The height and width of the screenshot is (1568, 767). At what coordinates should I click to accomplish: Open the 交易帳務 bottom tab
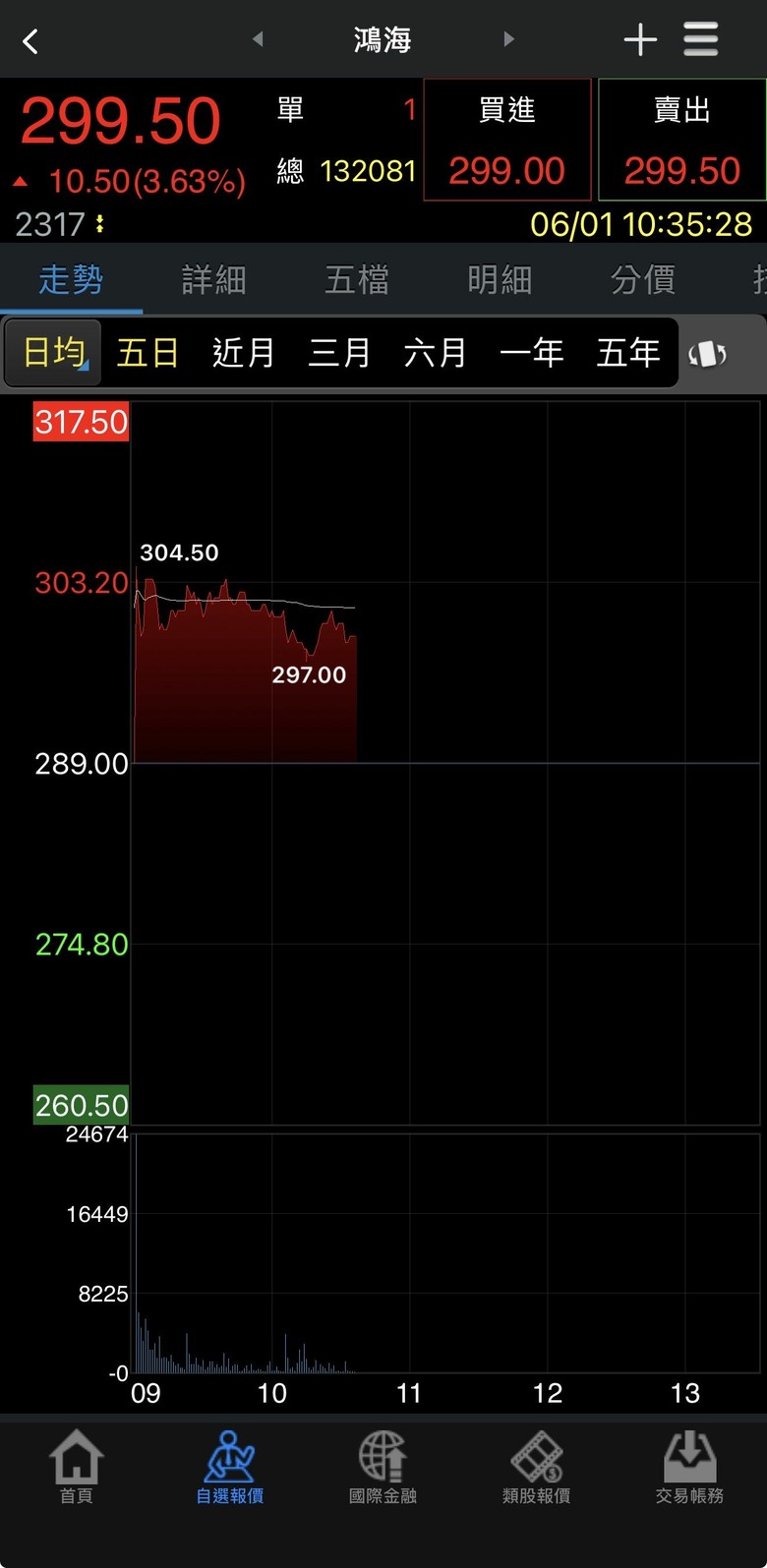pos(689,1469)
